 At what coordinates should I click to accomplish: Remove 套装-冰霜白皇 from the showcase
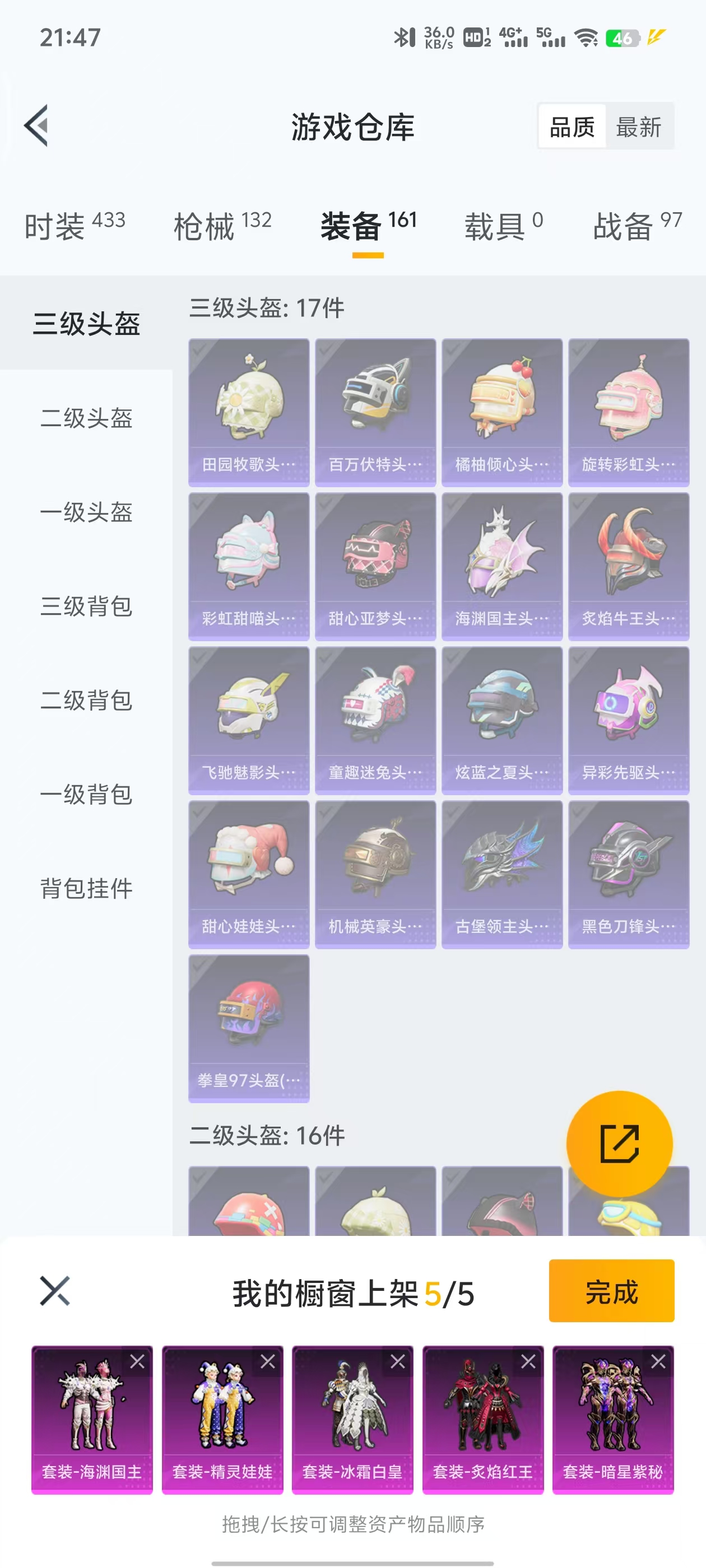398,1361
